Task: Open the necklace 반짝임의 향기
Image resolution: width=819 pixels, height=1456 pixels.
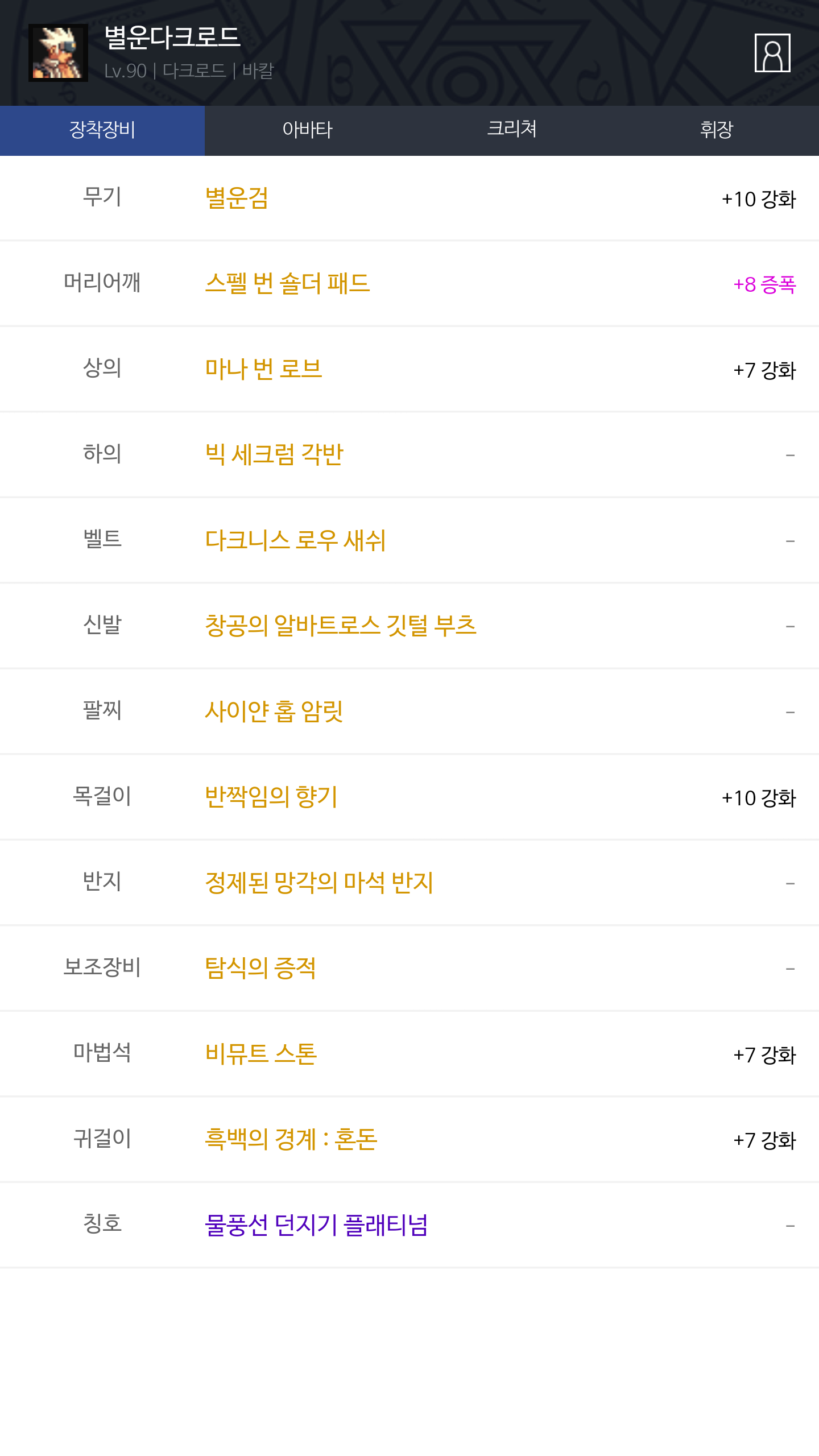Action: coord(271,797)
